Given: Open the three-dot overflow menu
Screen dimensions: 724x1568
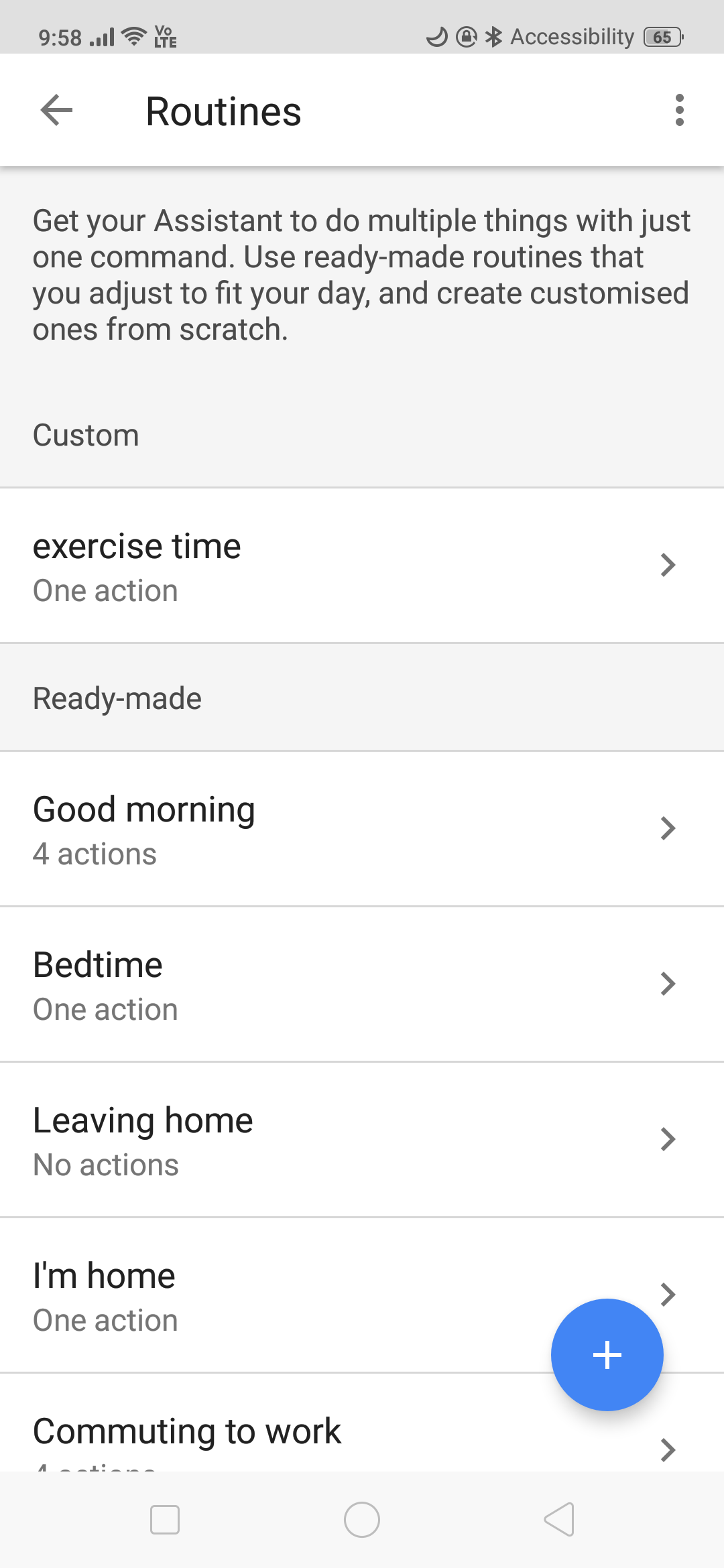Looking at the screenshot, I should coord(679,111).
